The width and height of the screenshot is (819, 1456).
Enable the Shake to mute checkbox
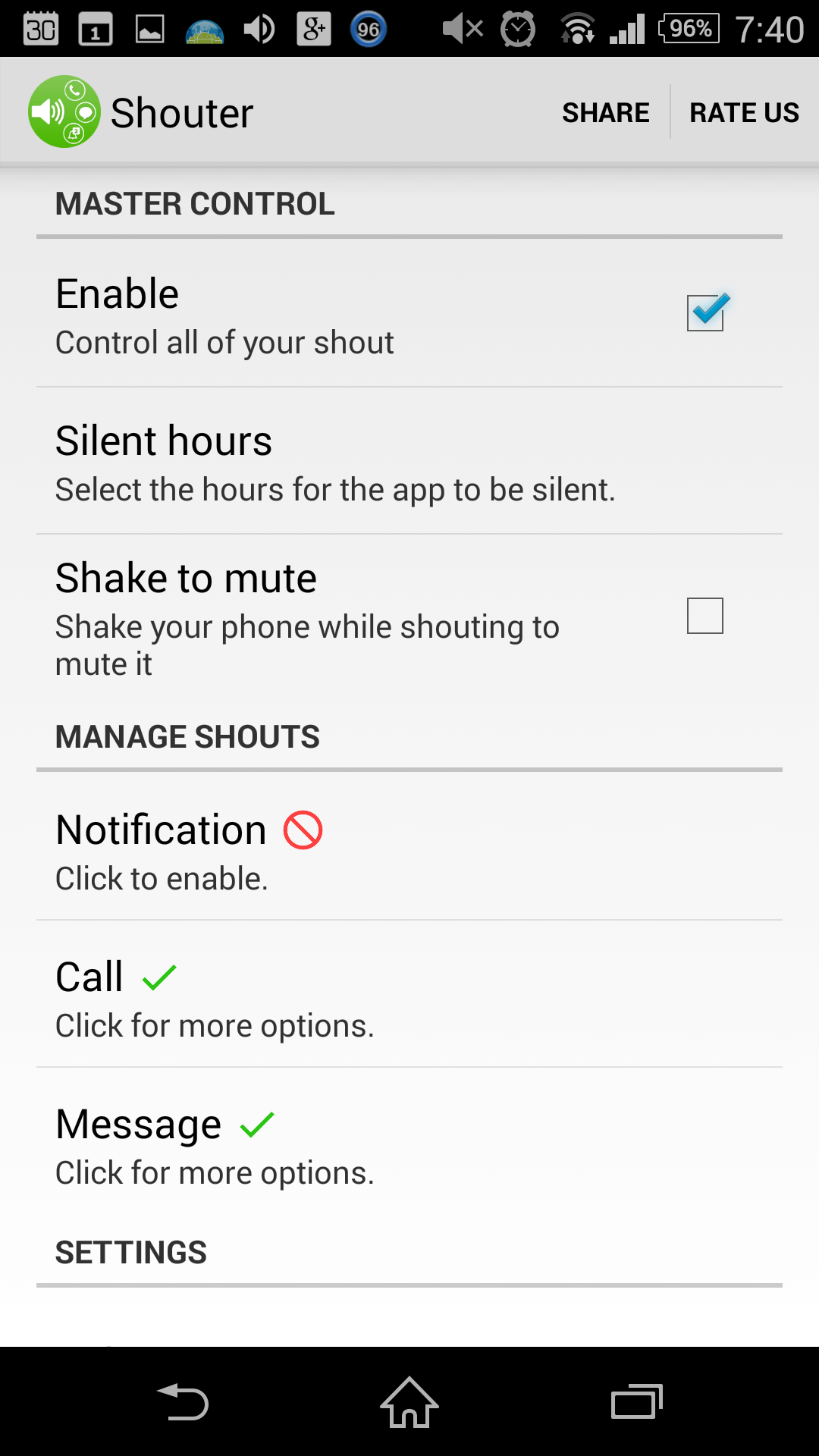[705, 616]
